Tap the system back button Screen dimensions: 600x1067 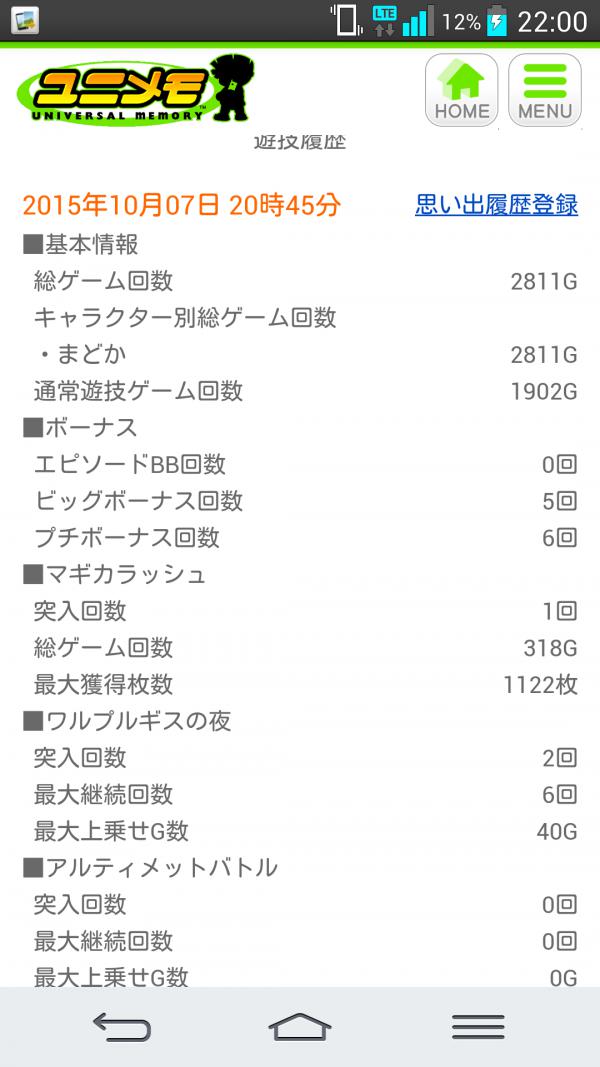(121, 1026)
